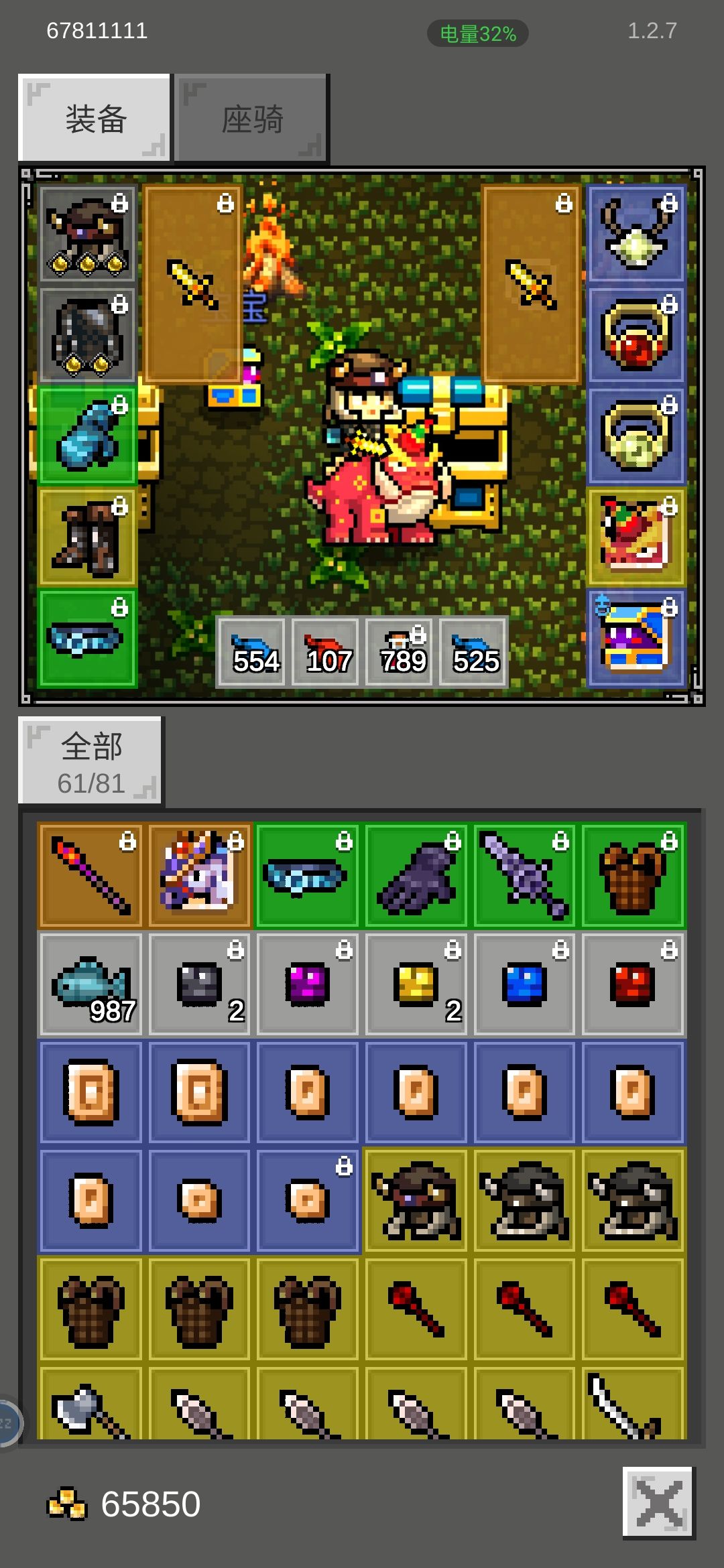This screenshot has height=1568, width=724.
Task: Select the fish item with 987 count
Action: (x=90, y=984)
